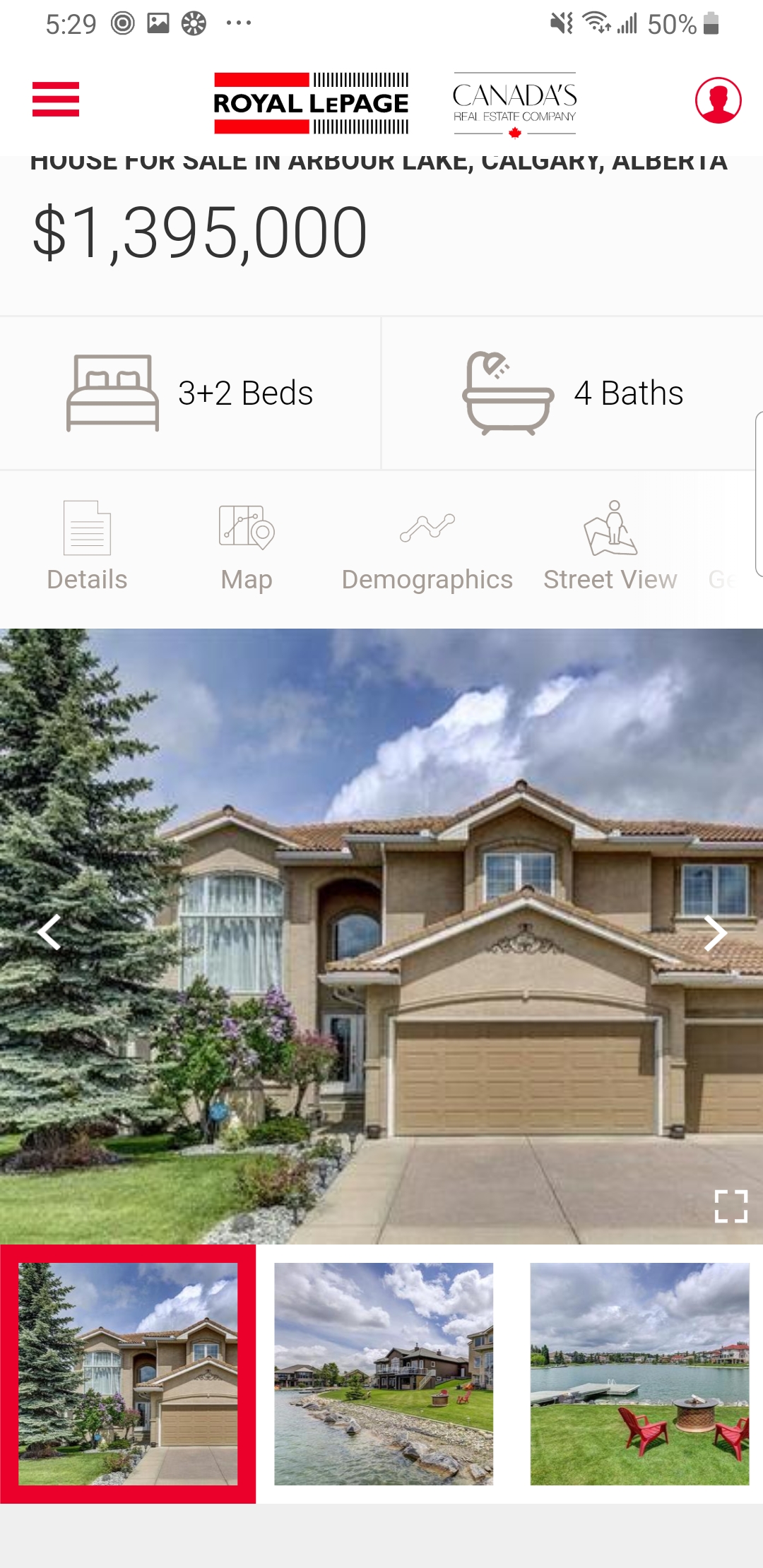Open Street View of the property

610,545
